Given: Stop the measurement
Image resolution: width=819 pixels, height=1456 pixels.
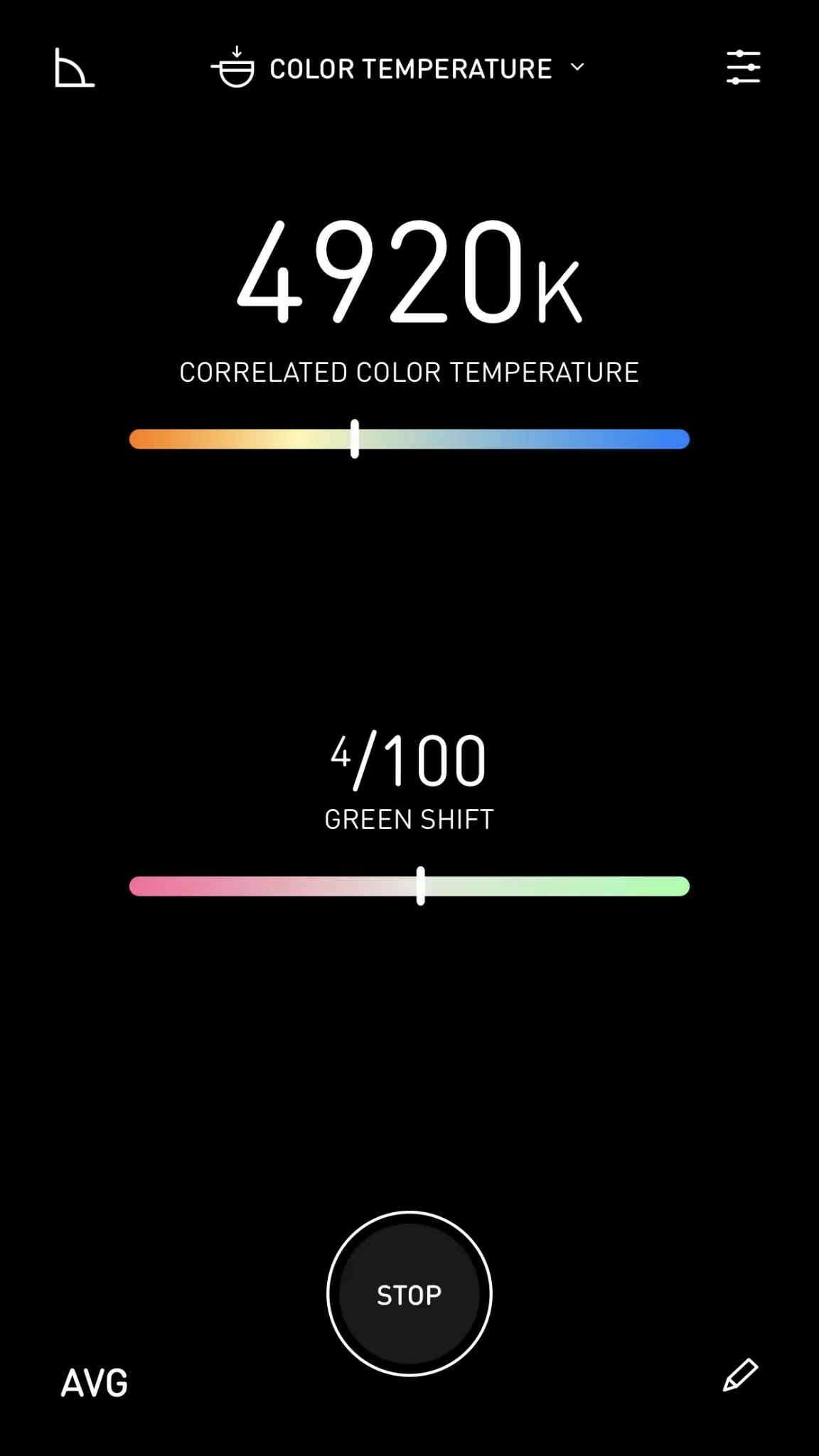Looking at the screenshot, I should pyautogui.click(x=409, y=1294).
